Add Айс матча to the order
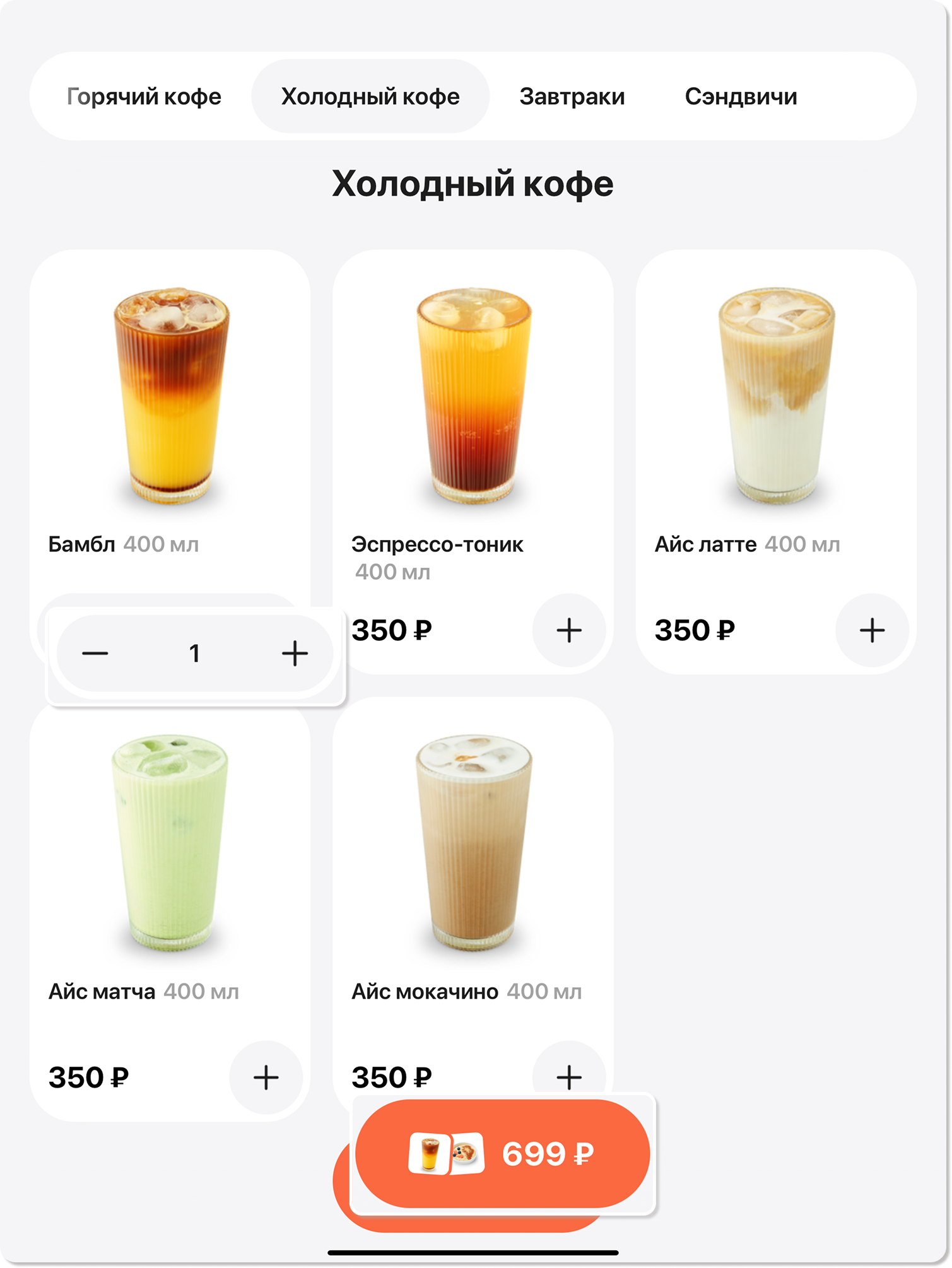Viewport: 952px width, 1268px height. tap(266, 1077)
